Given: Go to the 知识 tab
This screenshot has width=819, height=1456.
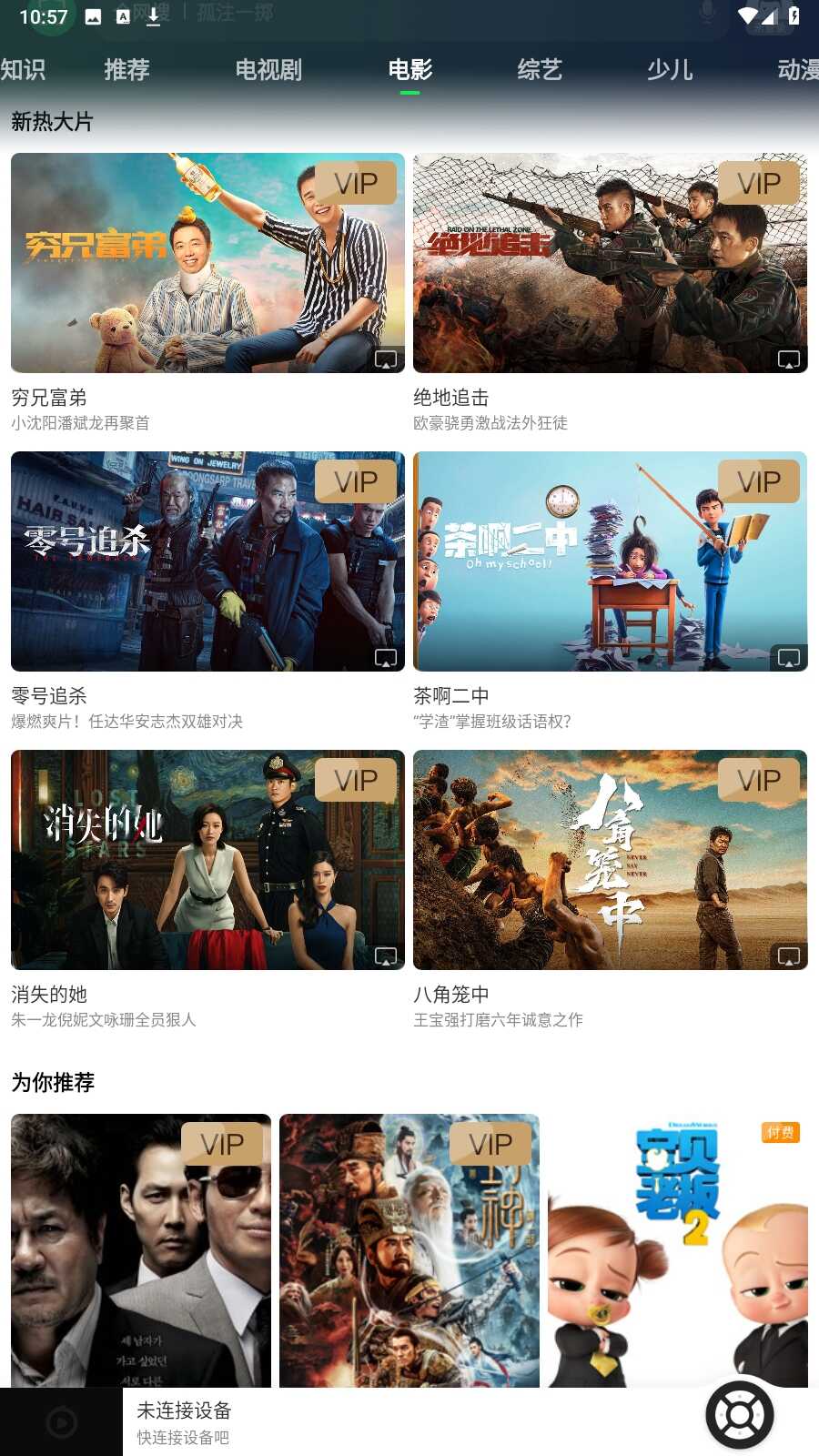Looking at the screenshot, I should (23, 70).
